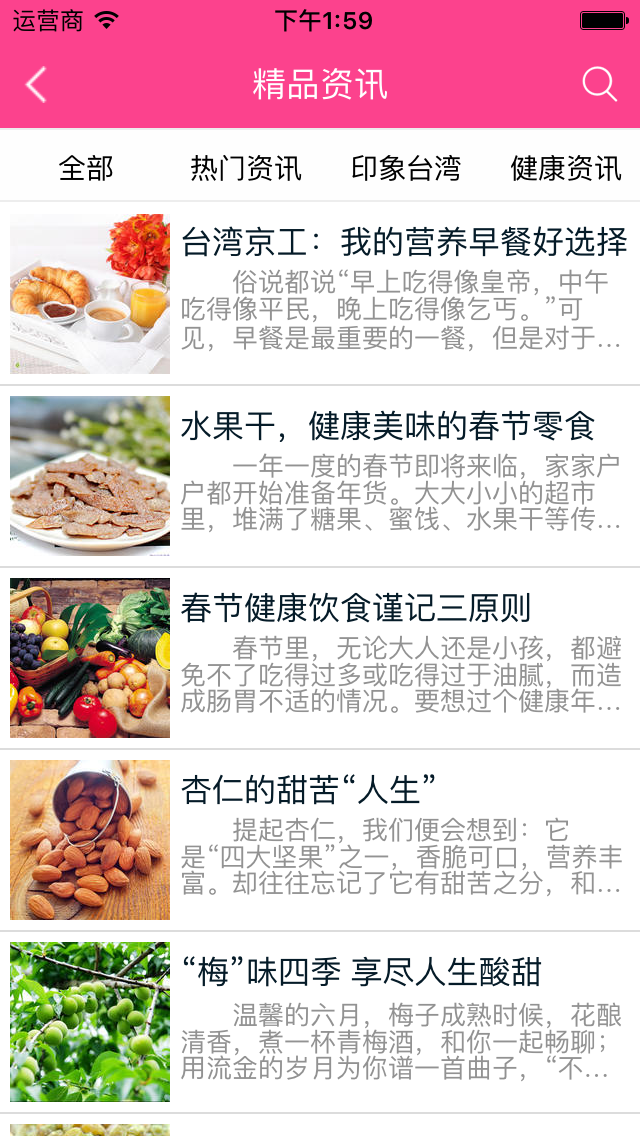This screenshot has width=640, height=1136.
Task: Open “梅”味四季 享尽人生酸甜 article
Action: pos(361,972)
